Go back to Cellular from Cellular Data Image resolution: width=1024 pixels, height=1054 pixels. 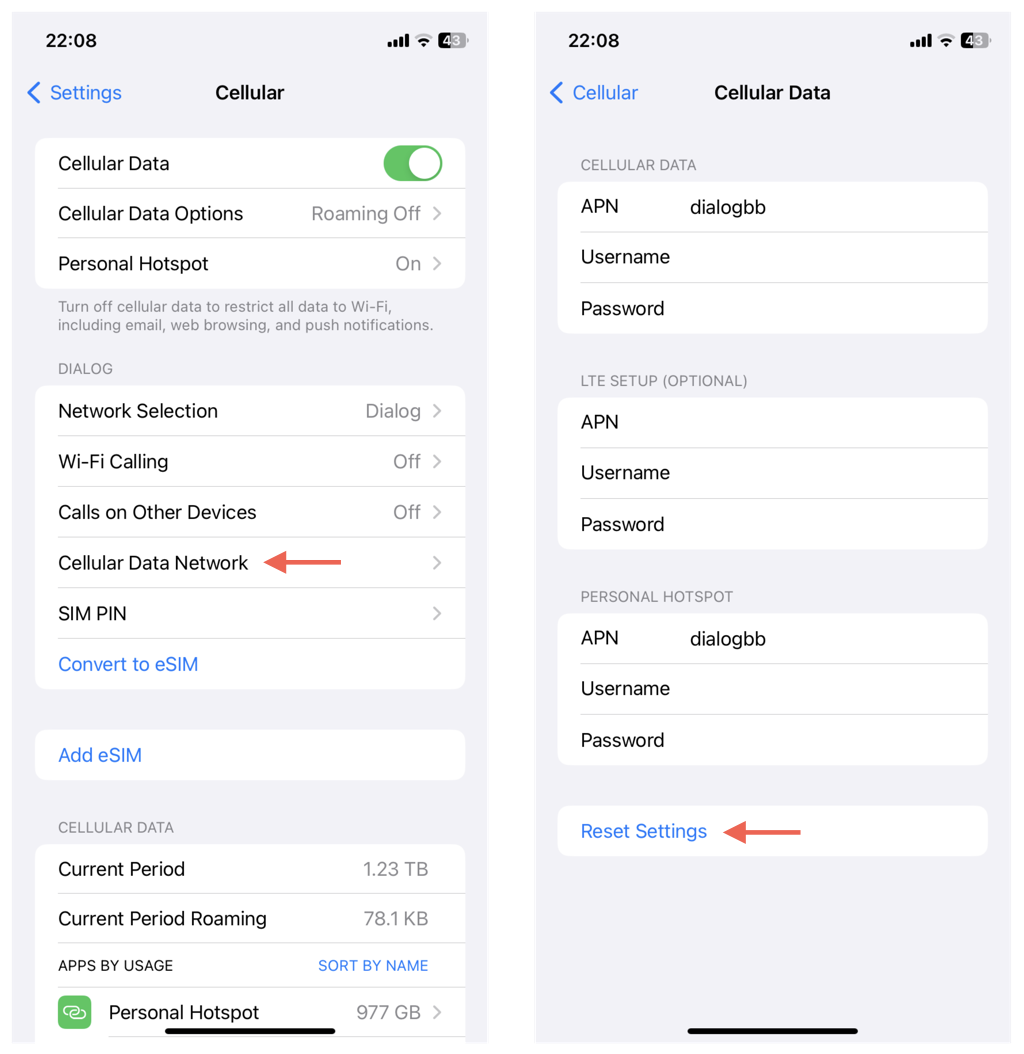coord(594,93)
